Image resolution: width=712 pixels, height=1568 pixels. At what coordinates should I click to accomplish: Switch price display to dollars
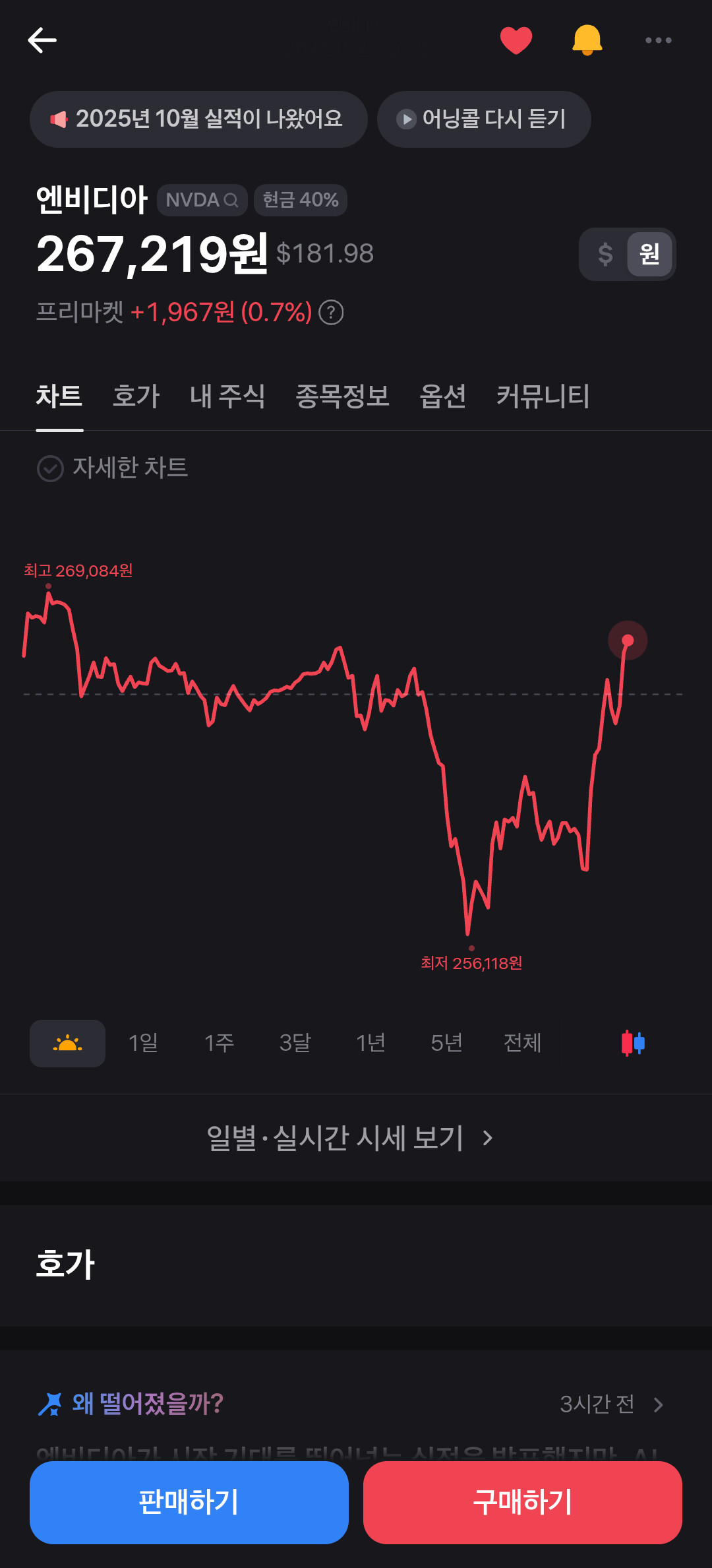click(x=605, y=254)
